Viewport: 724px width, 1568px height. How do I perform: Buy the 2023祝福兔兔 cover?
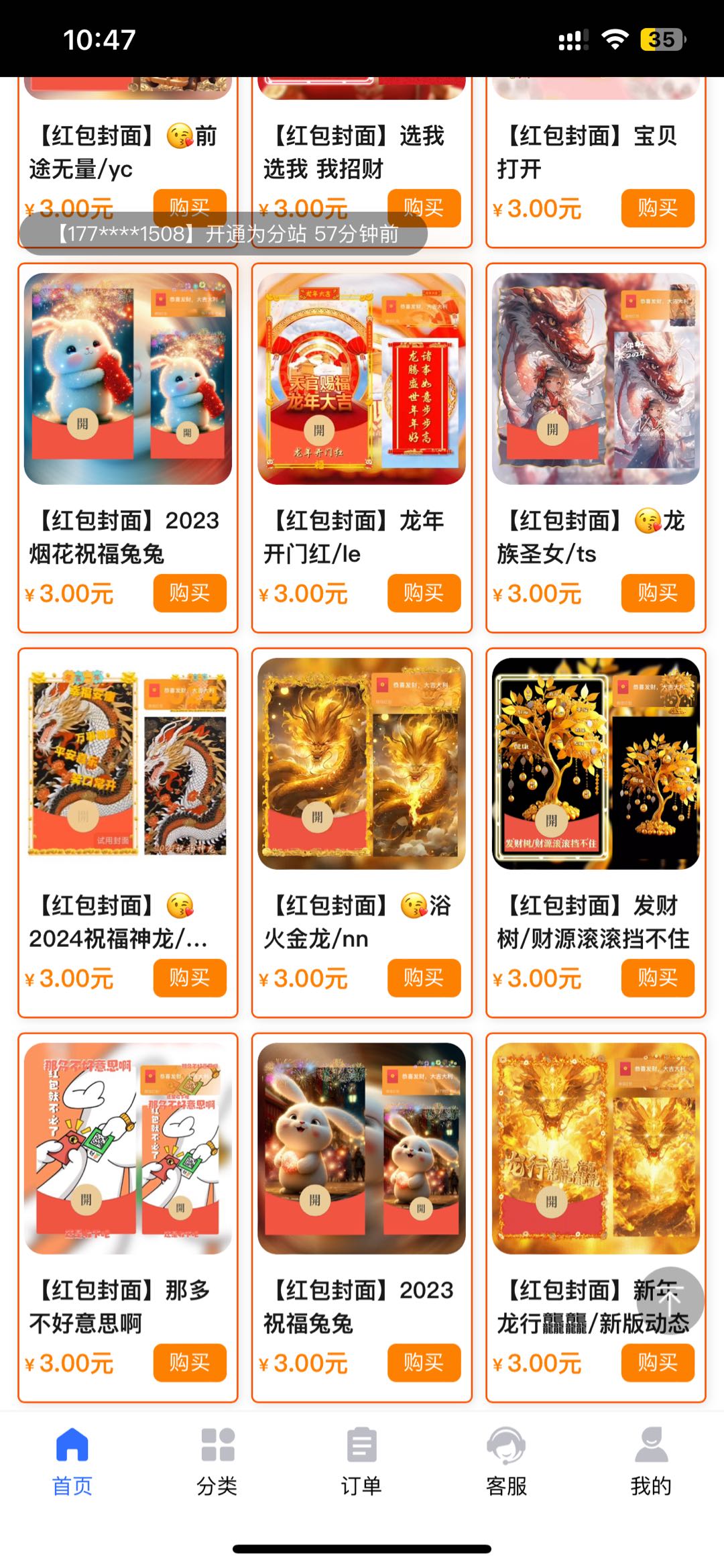(424, 1363)
